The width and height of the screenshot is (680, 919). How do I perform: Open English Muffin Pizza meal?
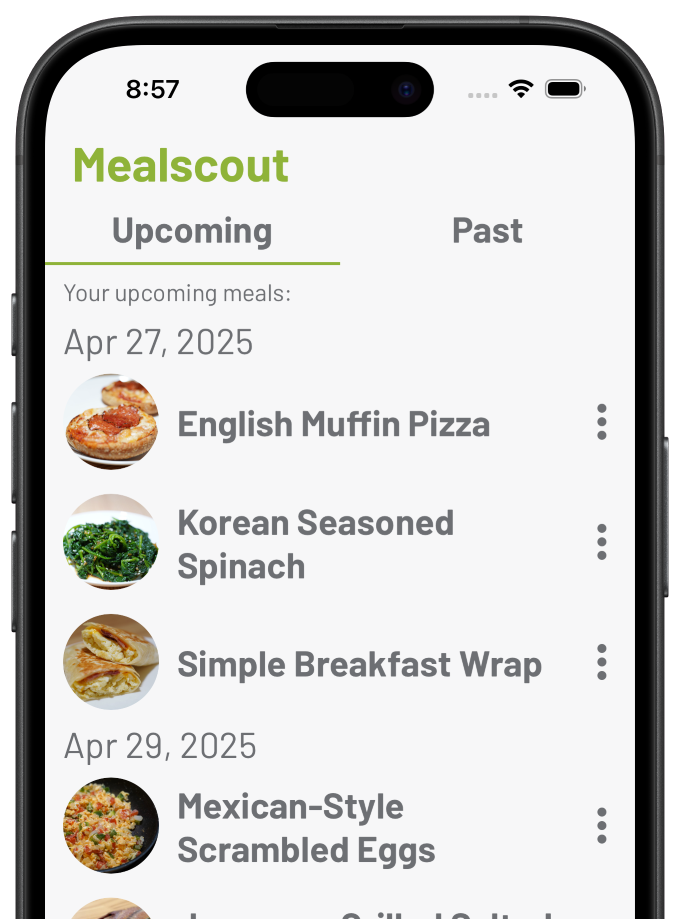click(333, 424)
